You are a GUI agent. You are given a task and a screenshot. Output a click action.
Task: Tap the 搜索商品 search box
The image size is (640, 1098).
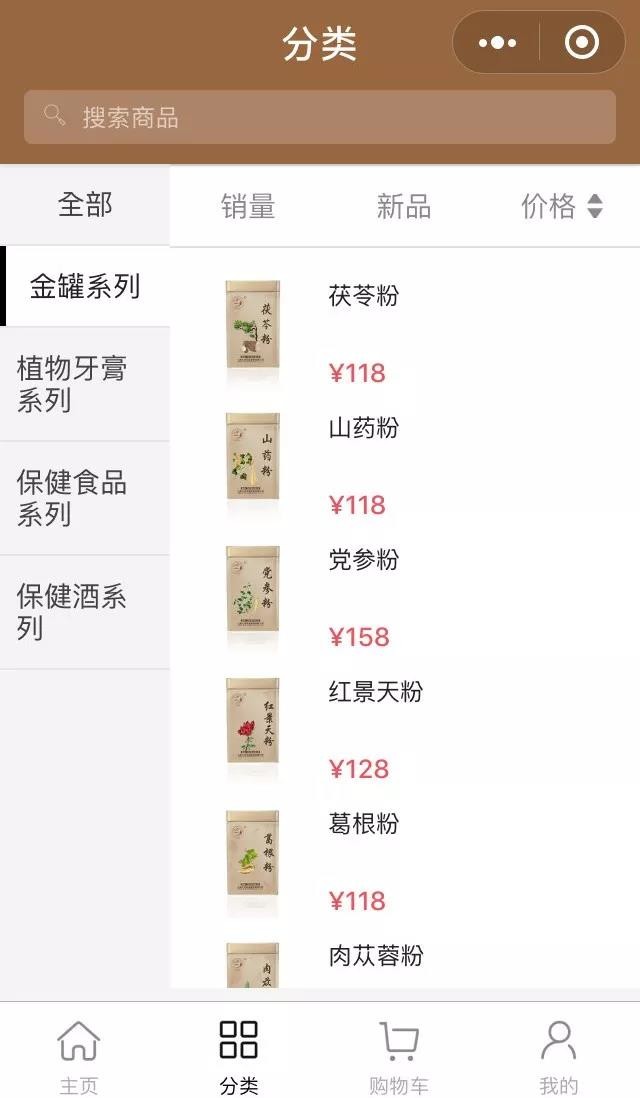click(320, 117)
